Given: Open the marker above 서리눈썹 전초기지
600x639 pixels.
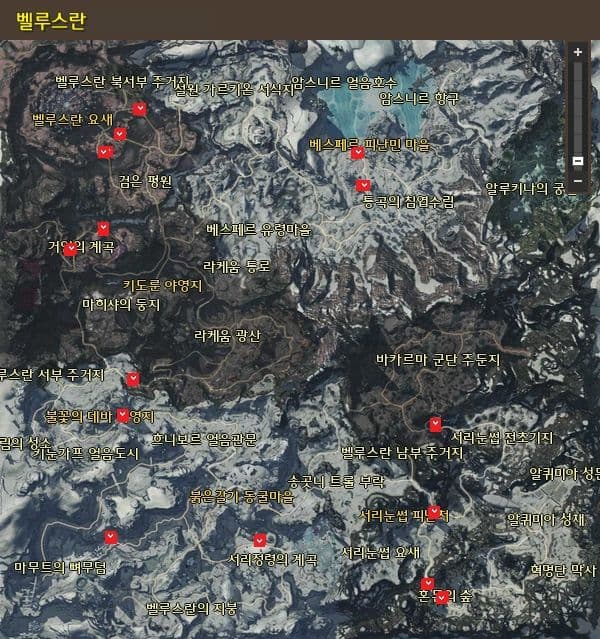Looking at the screenshot, I should 434,422.
